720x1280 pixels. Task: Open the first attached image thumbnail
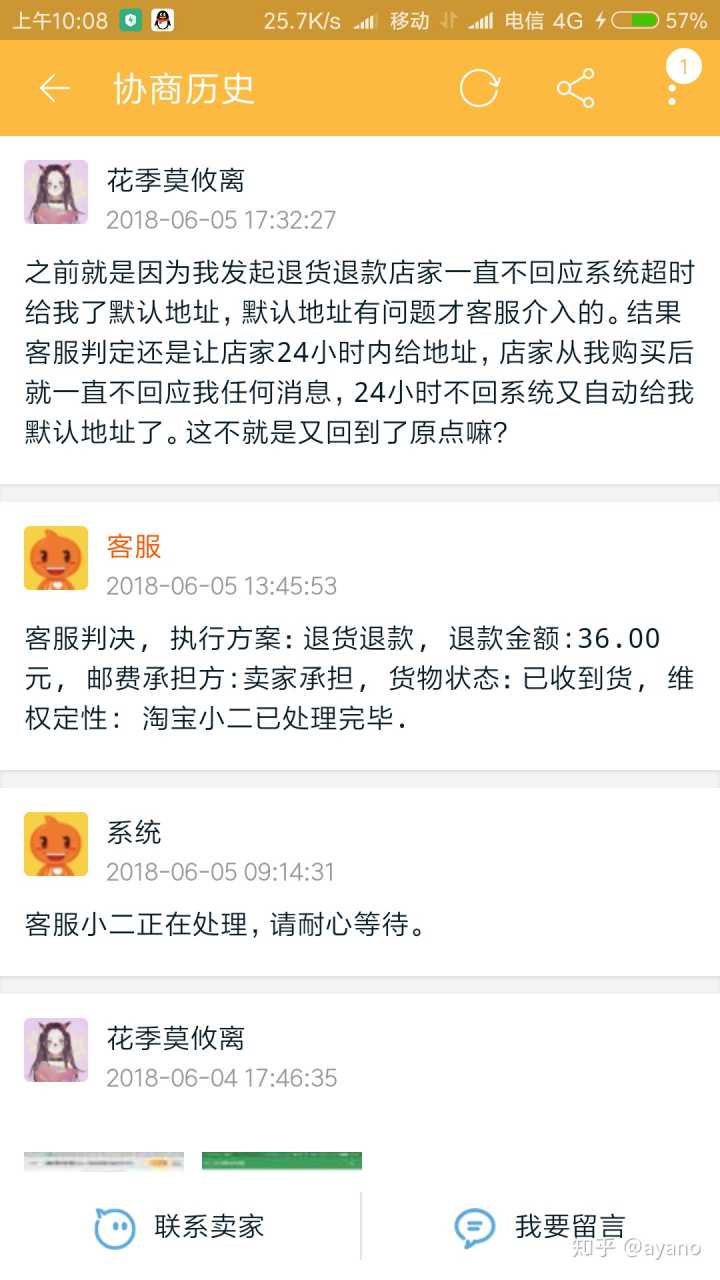pyautogui.click(x=104, y=1161)
